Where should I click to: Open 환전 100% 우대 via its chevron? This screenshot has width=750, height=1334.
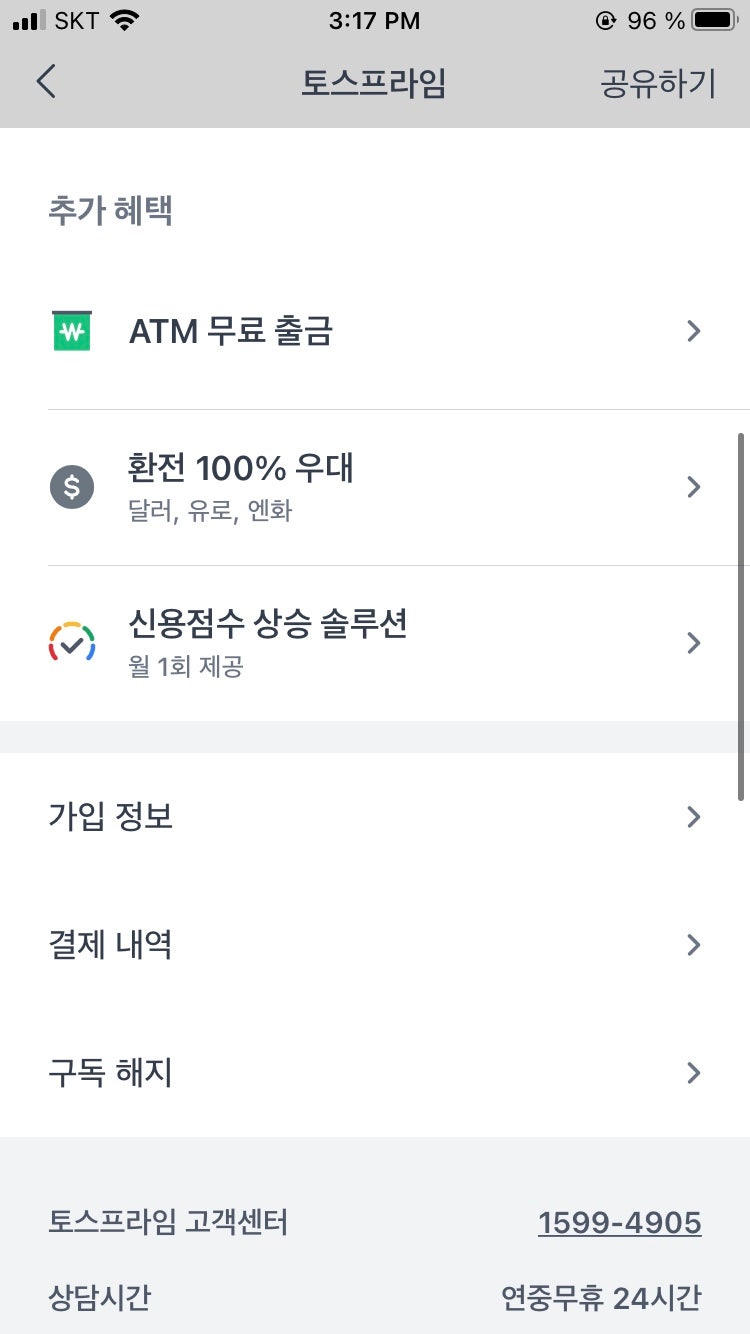click(694, 487)
